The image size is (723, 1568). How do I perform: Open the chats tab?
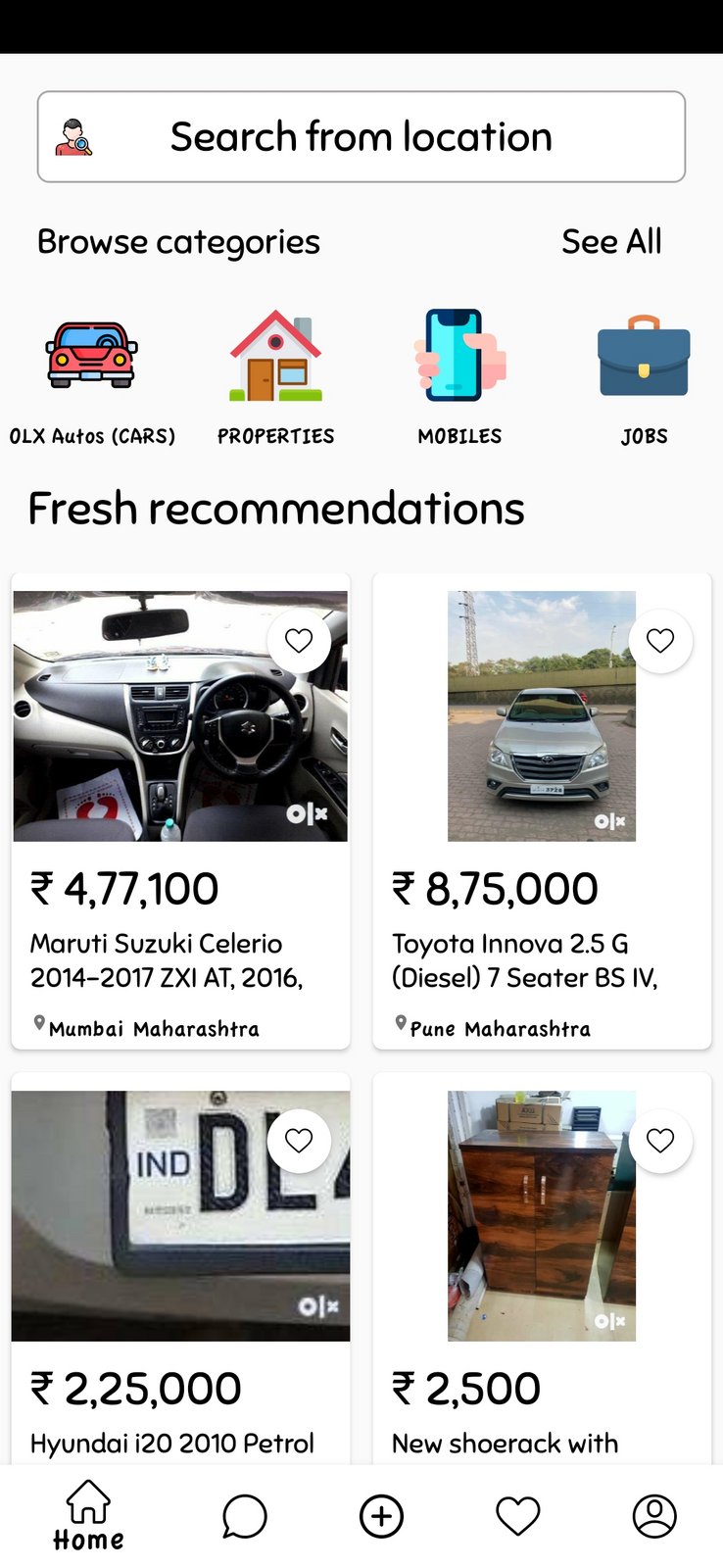coord(244,1516)
